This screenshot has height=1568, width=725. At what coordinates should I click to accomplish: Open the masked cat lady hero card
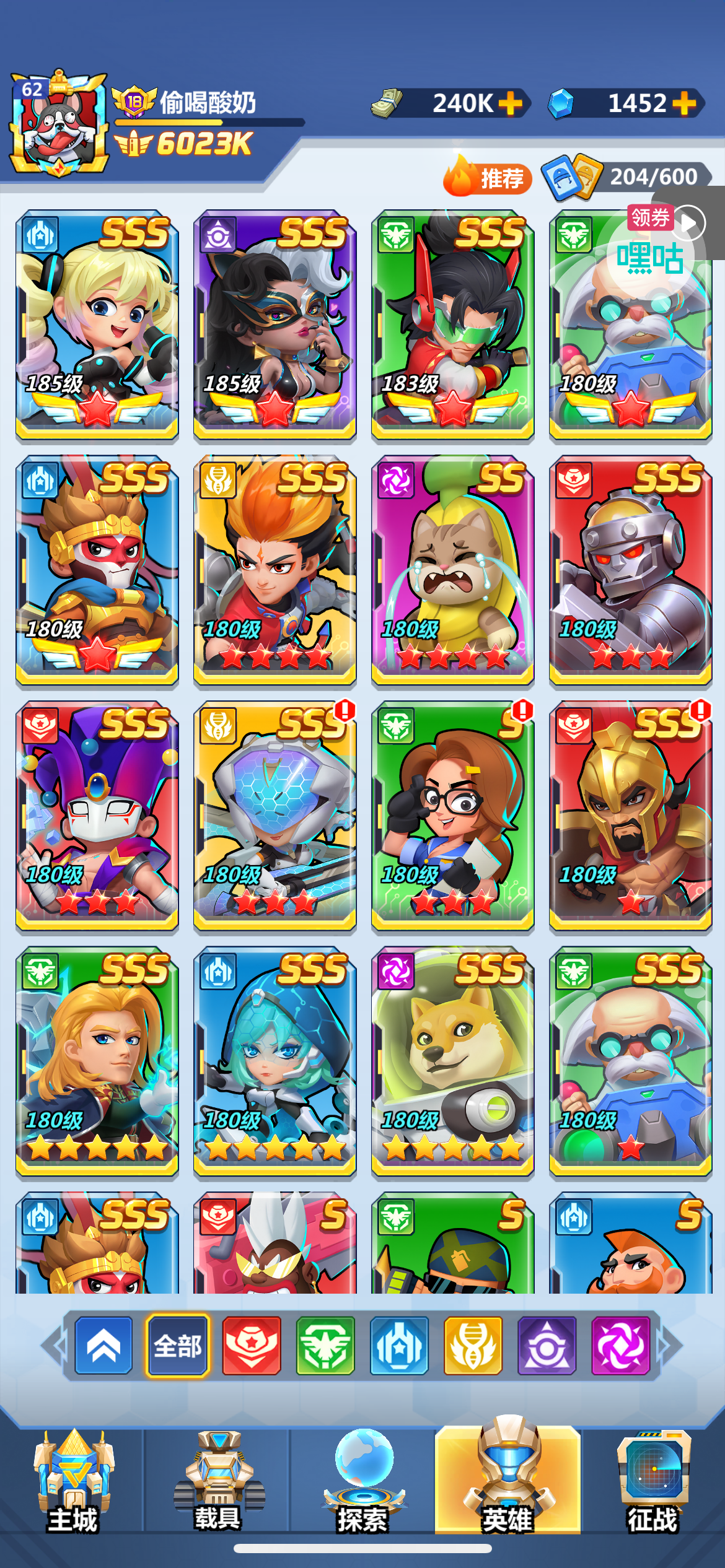coord(275,325)
